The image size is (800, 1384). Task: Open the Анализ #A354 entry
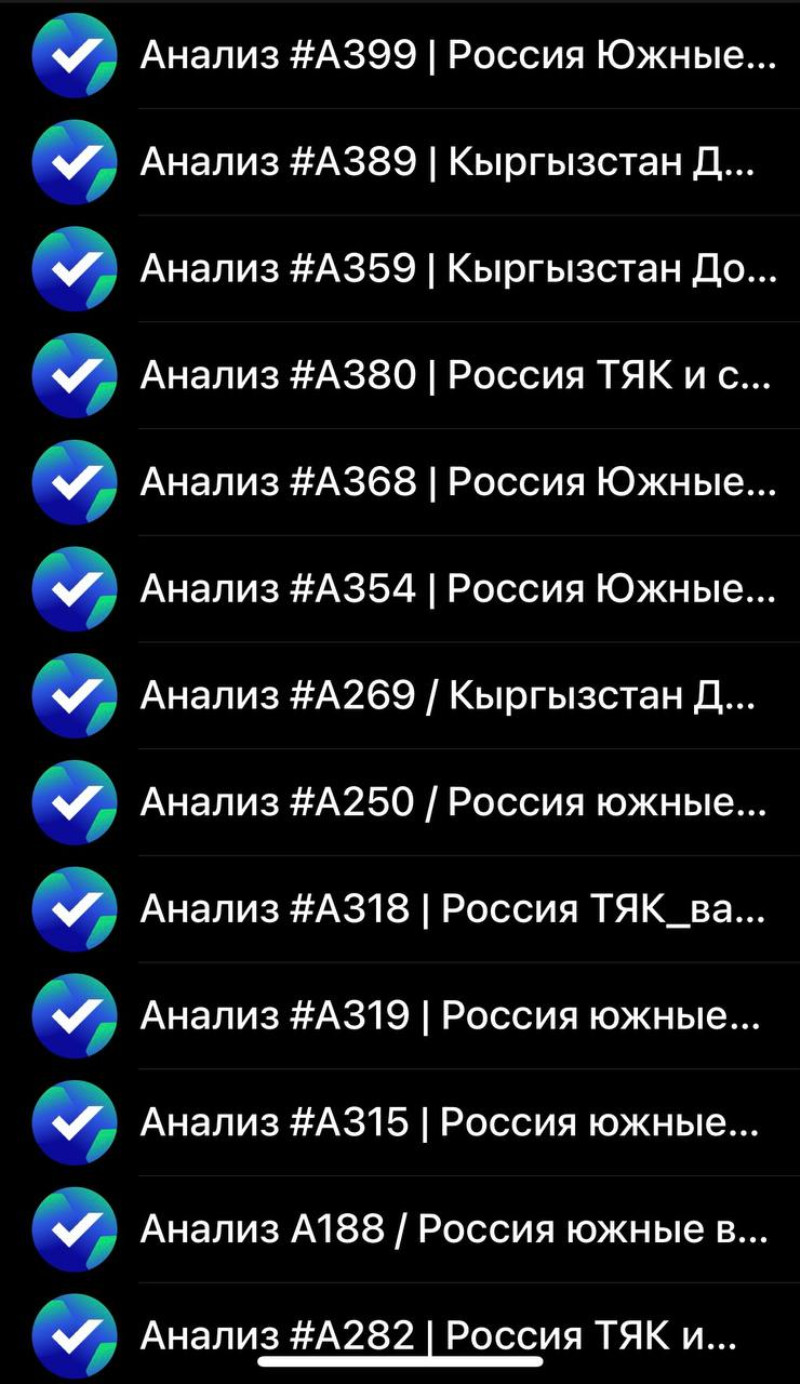pos(400,589)
